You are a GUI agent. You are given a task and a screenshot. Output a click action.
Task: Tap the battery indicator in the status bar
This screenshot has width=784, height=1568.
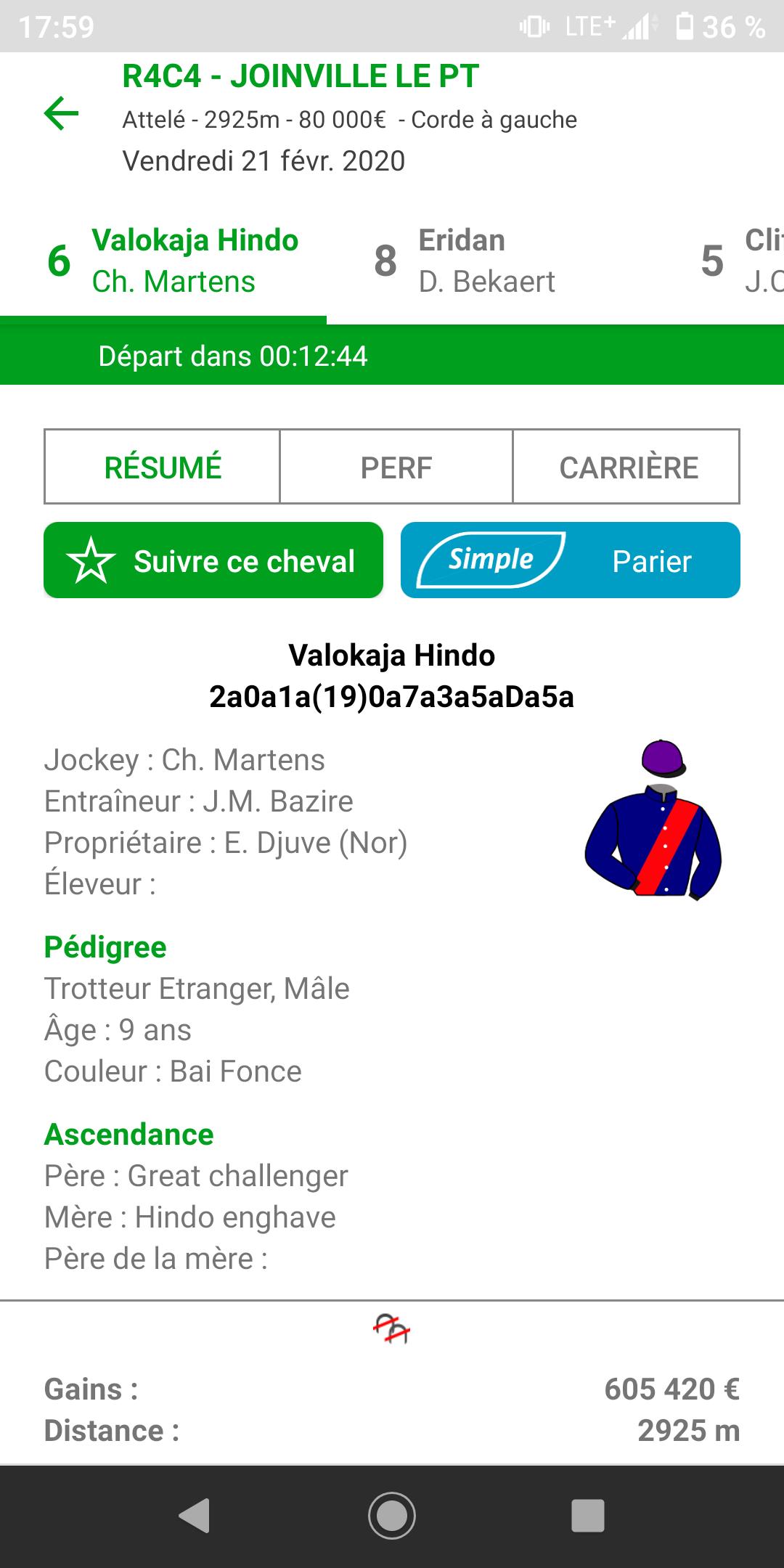[x=685, y=24]
